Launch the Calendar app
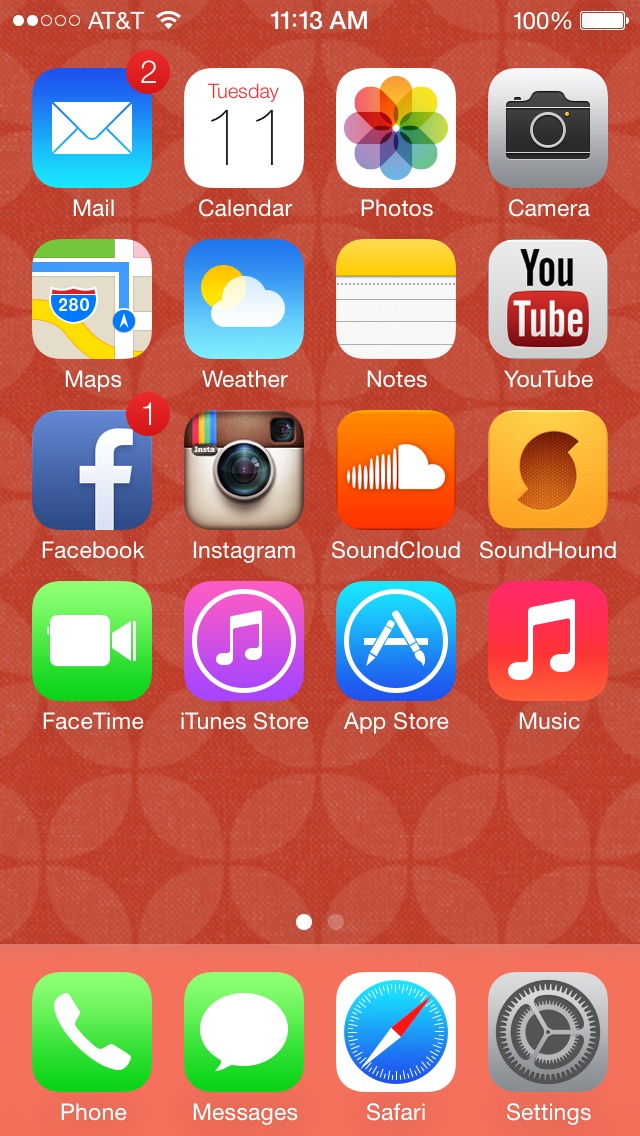The width and height of the screenshot is (640, 1136). [x=244, y=128]
